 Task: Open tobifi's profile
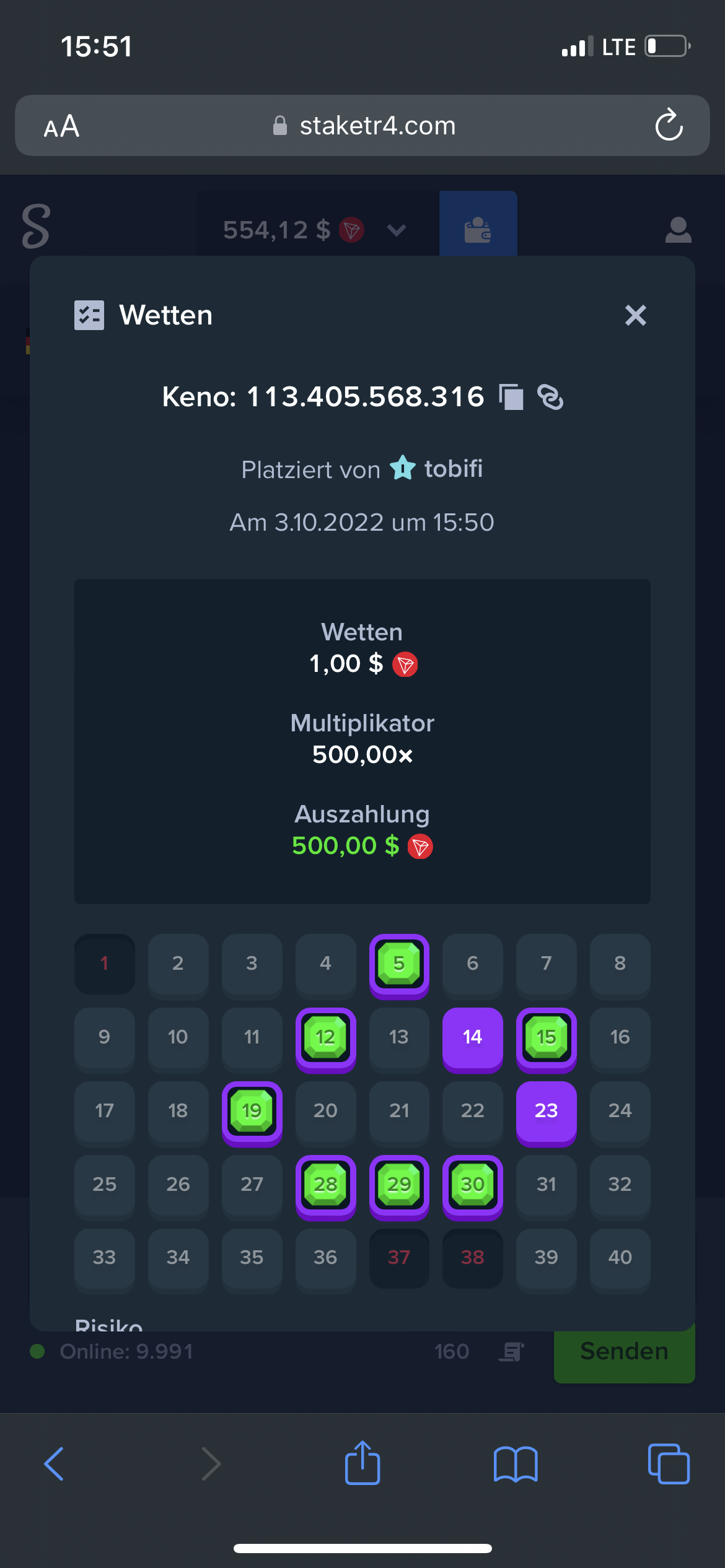pyautogui.click(x=453, y=469)
